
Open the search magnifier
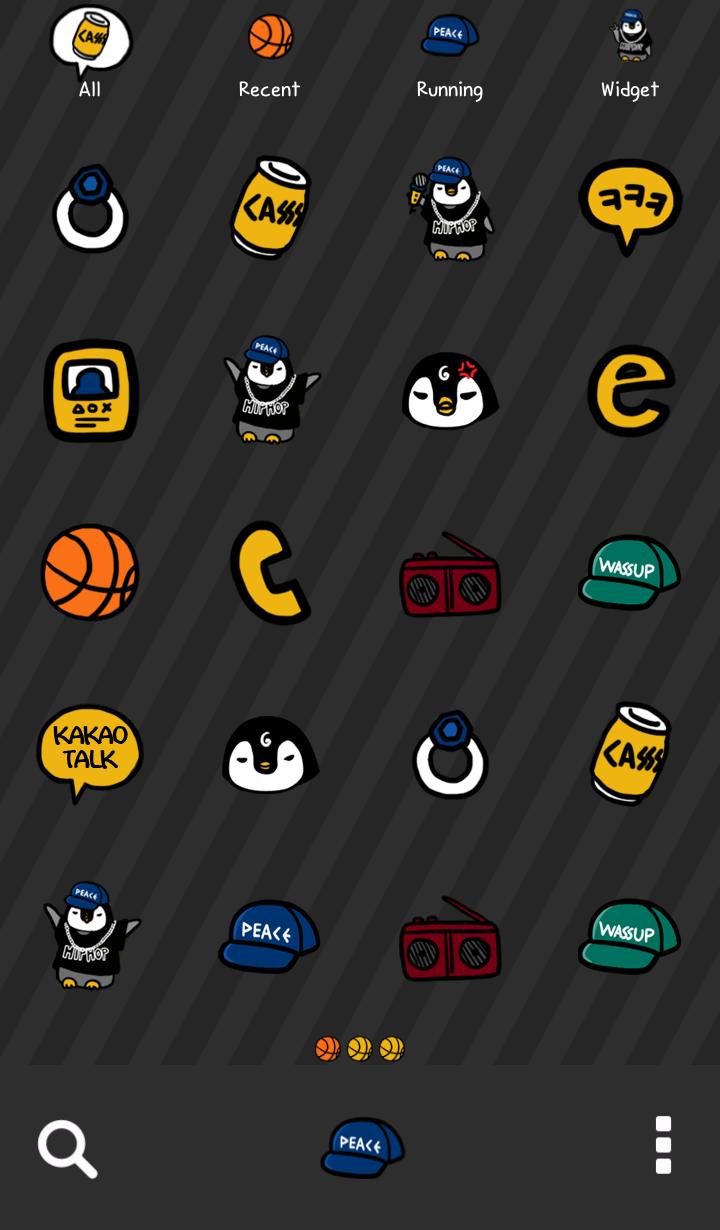(x=67, y=1148)
